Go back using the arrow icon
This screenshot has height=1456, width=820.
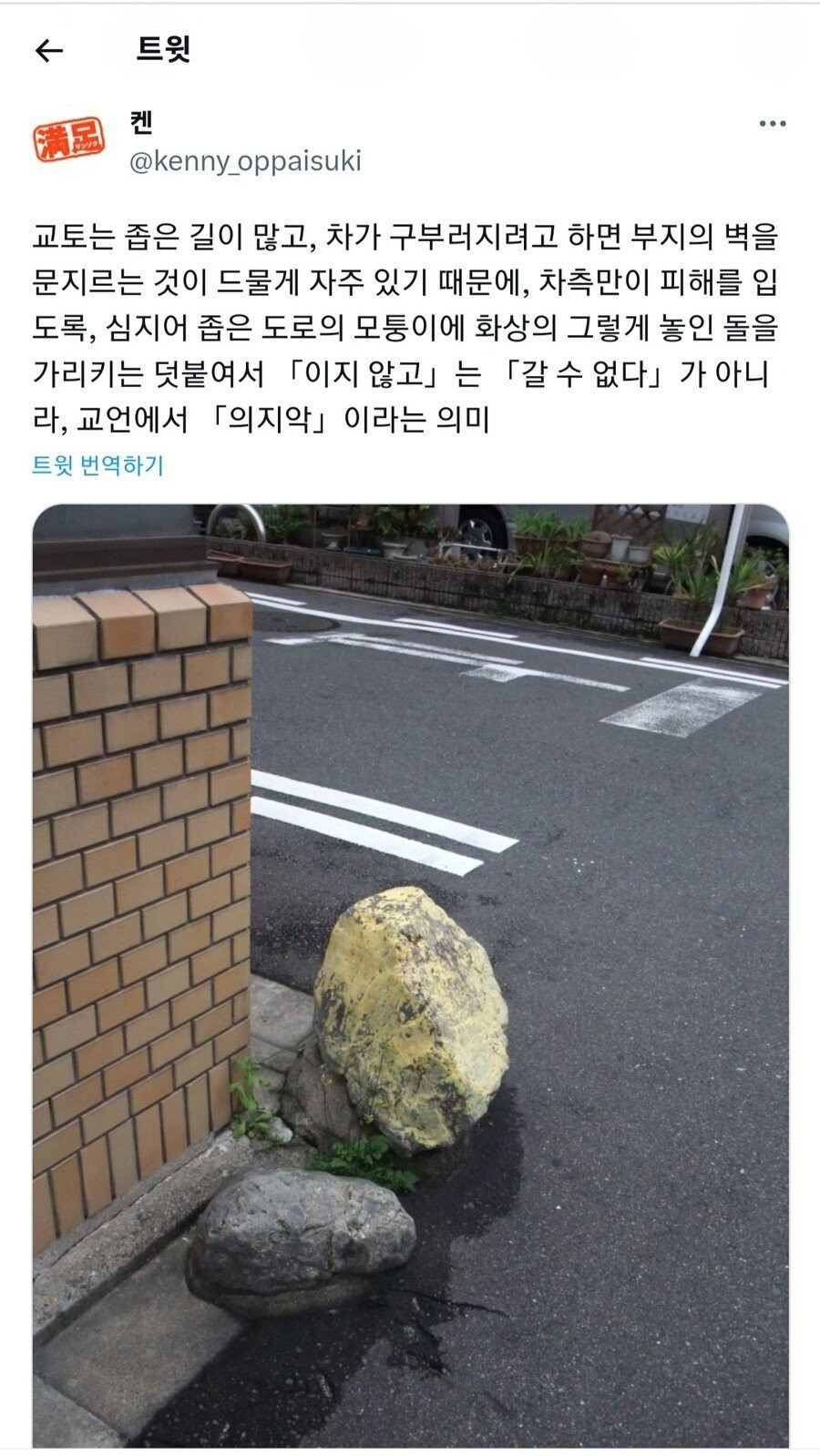[x=48, y=51]
